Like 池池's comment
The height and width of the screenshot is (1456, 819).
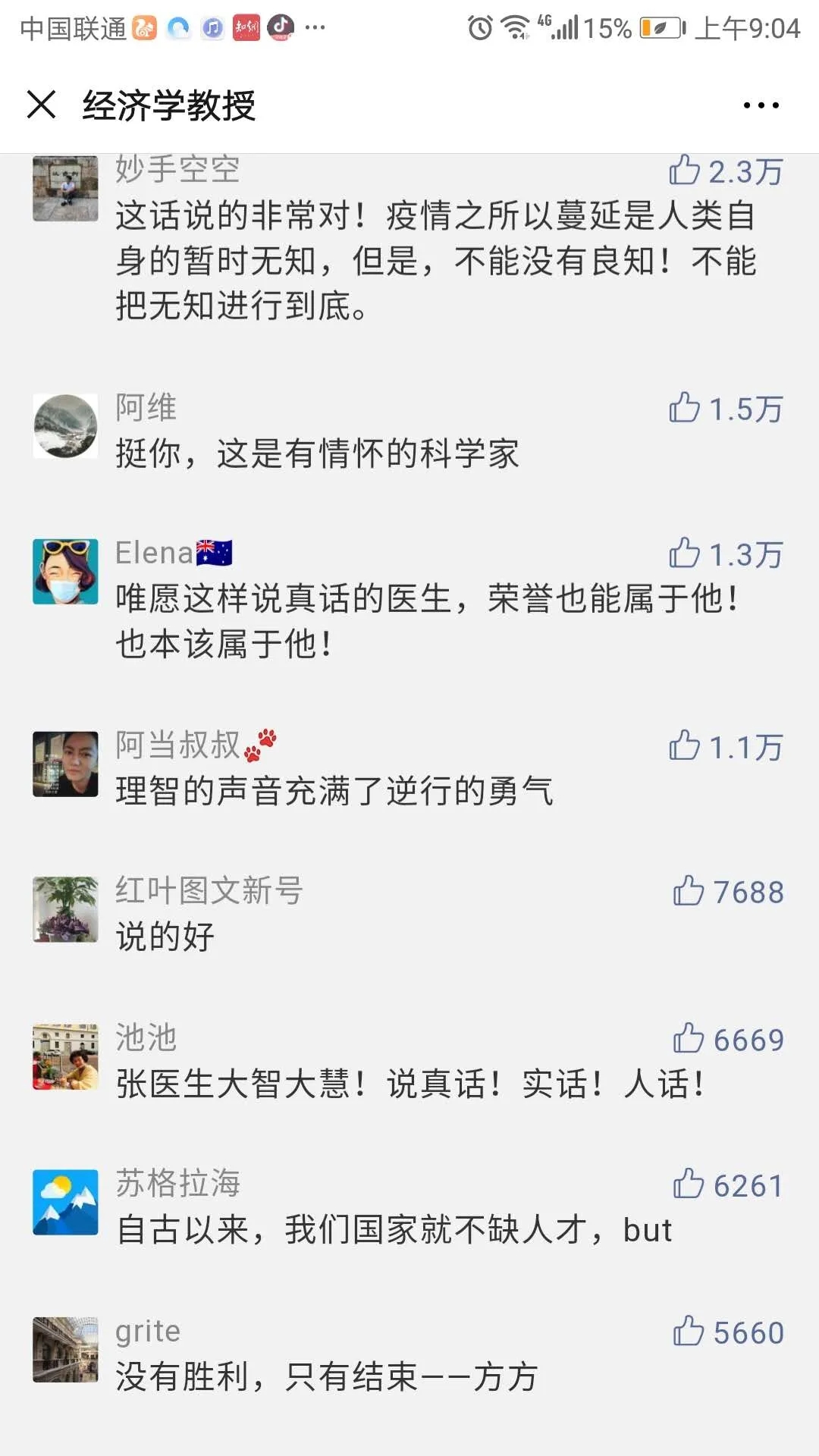click(689, 1039)
